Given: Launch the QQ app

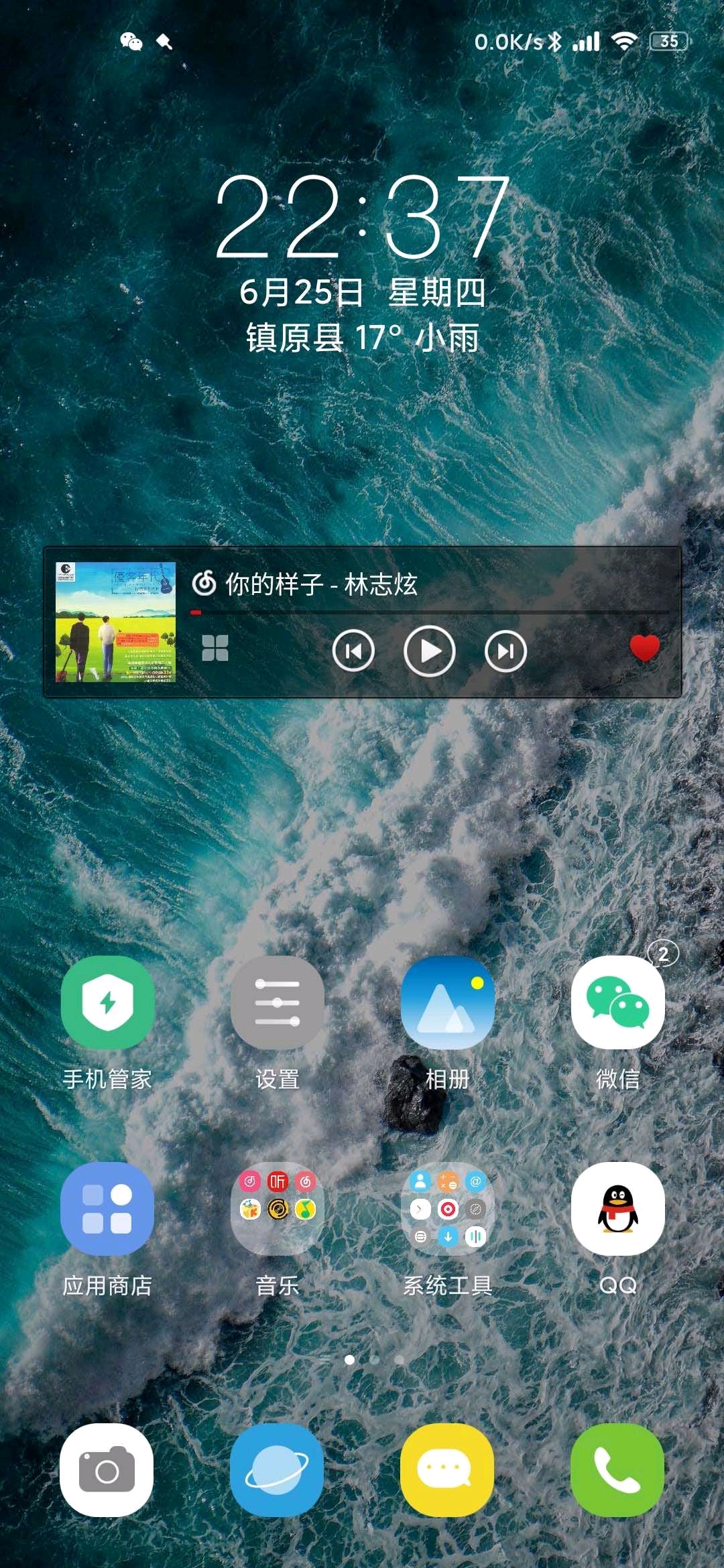Looking at the screenshot, I should point(617,1209).
